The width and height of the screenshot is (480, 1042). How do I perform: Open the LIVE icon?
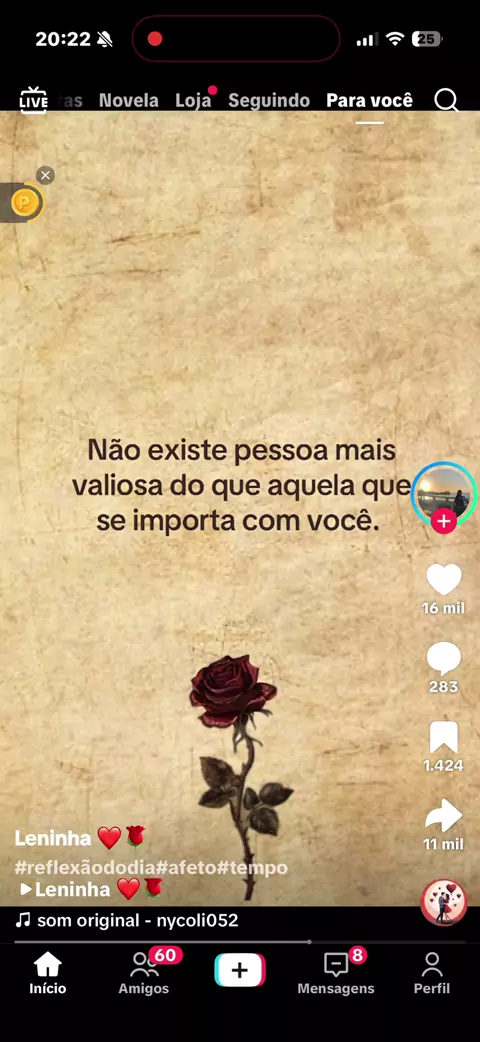point(33,101)
